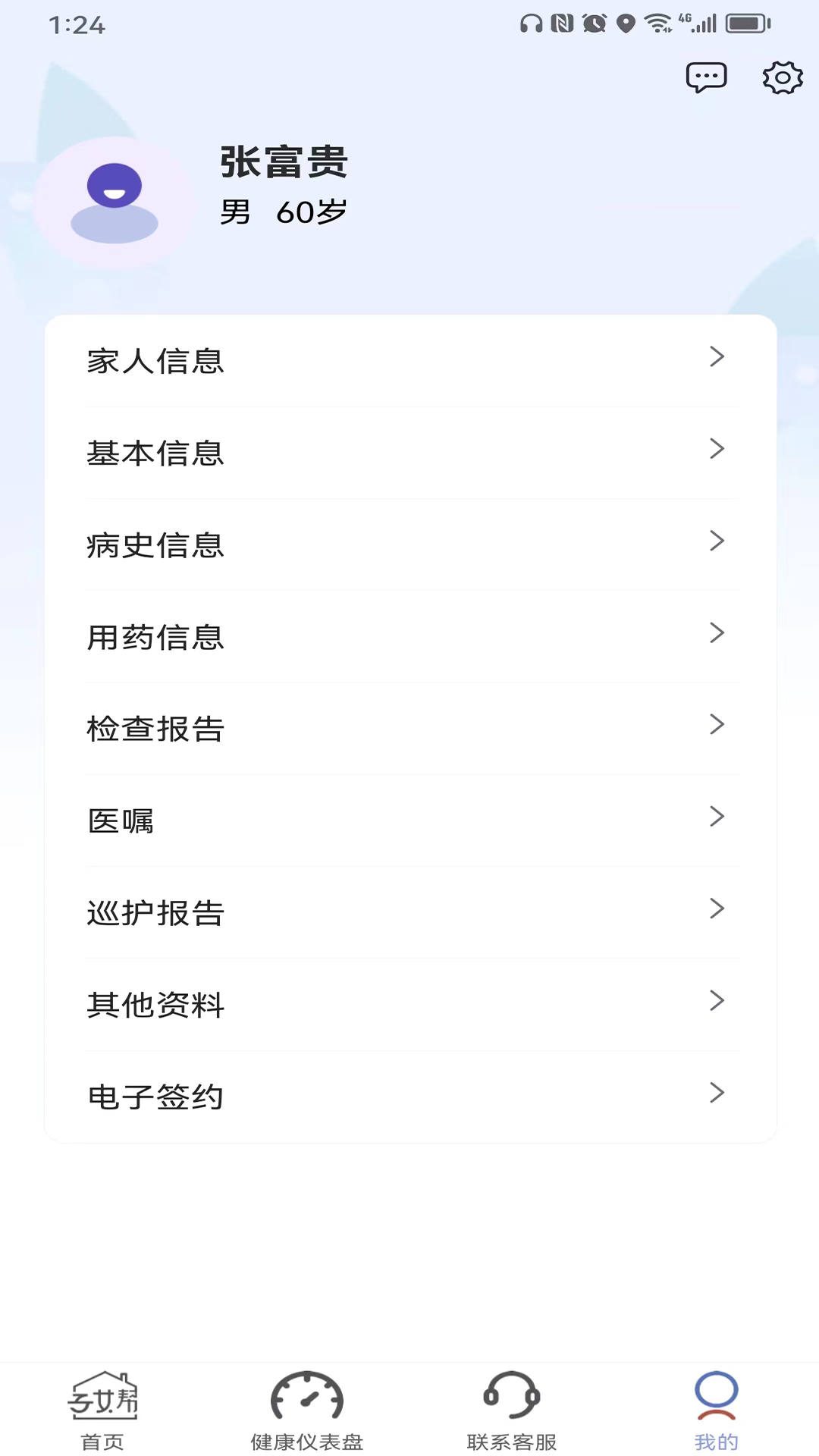View 病史信息 details

(x=409, y=544)
